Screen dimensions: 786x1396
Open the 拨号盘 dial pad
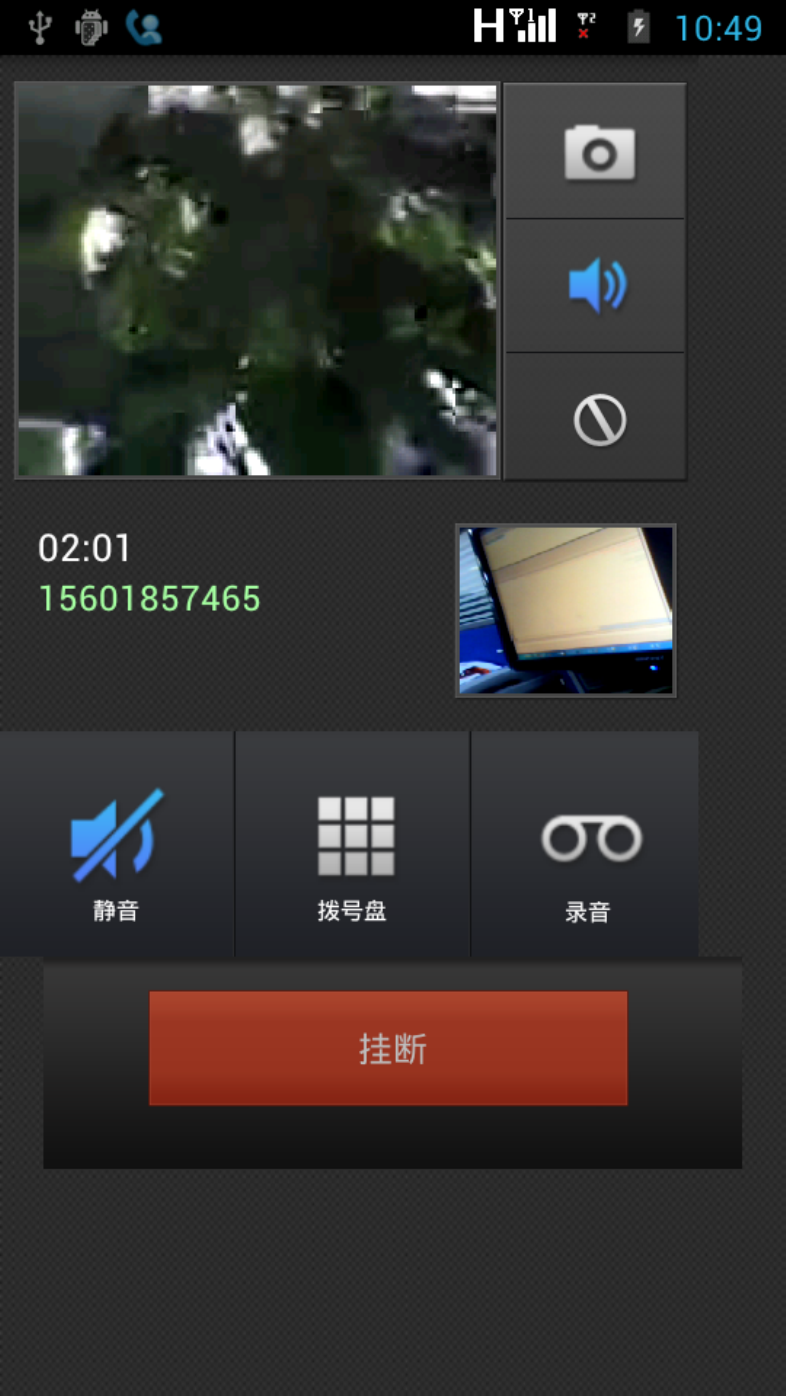coord(352,844)
